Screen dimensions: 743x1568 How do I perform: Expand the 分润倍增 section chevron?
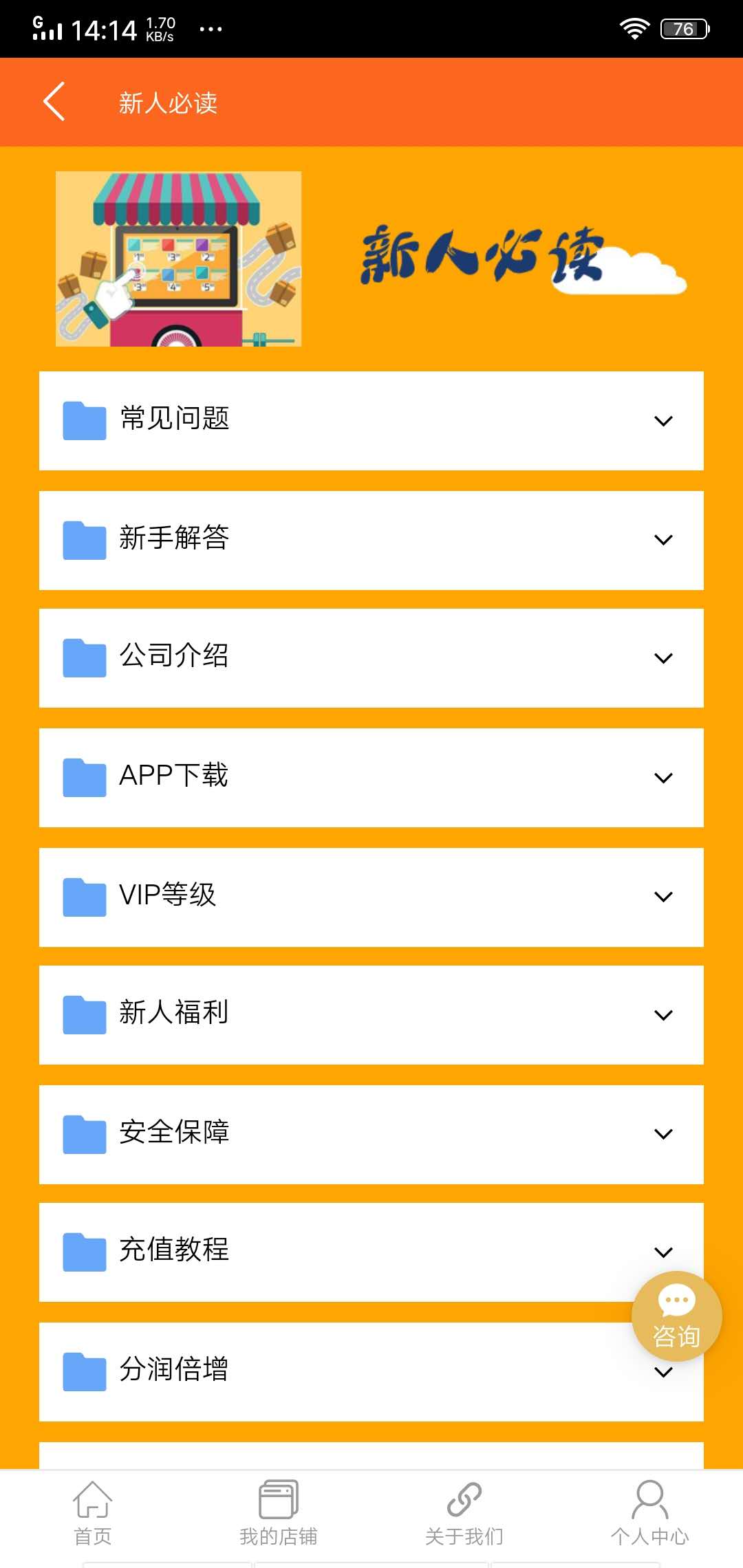[x=663, y=1371]
